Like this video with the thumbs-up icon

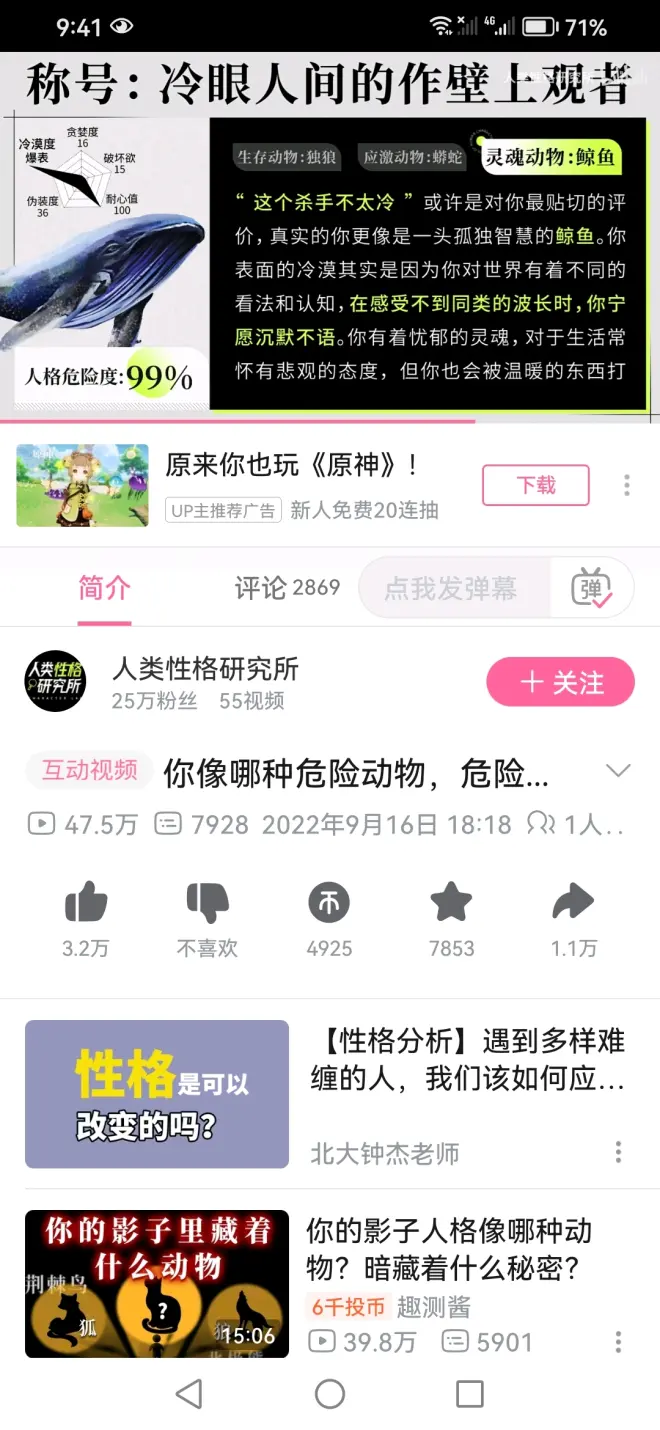coord(86,904)
